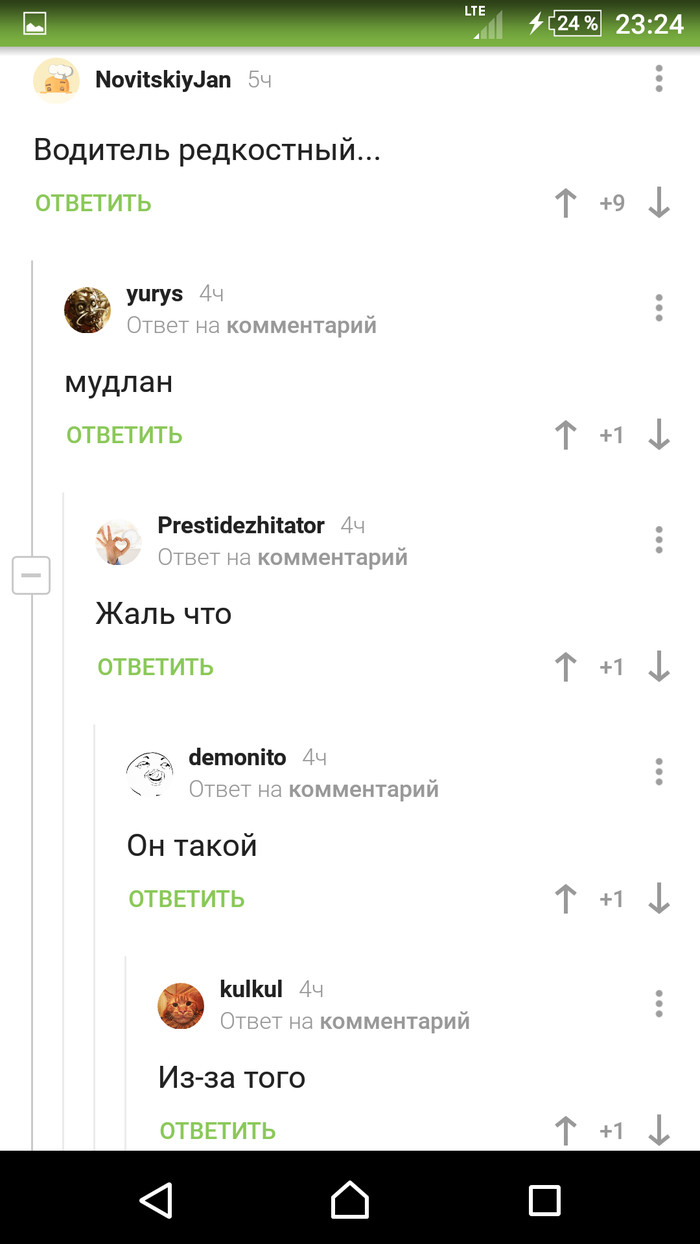Open overflow menu on NovitskiyJan's comment
700x1244 pixels.
[658, 79]
